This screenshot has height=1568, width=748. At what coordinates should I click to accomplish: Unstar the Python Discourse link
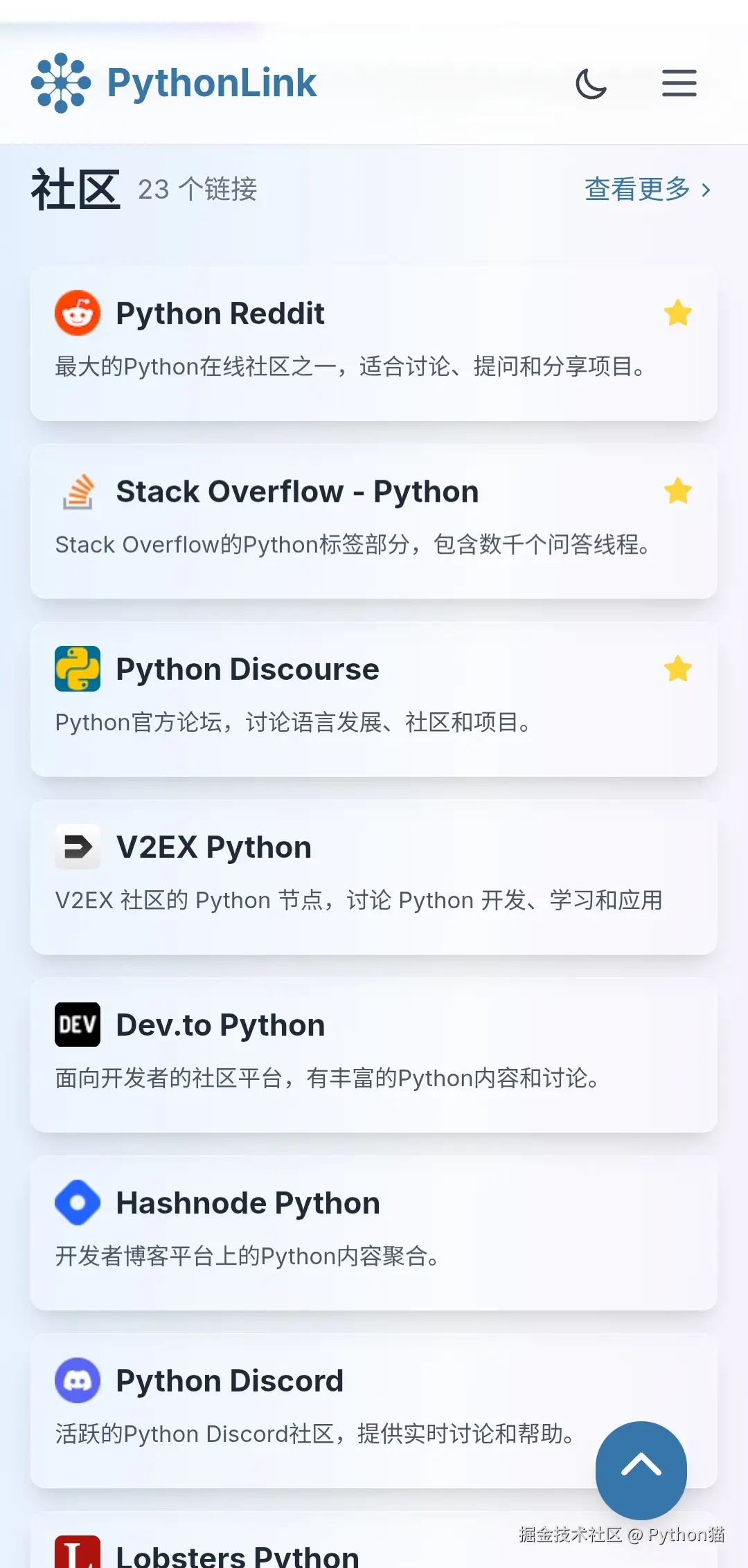678,669
